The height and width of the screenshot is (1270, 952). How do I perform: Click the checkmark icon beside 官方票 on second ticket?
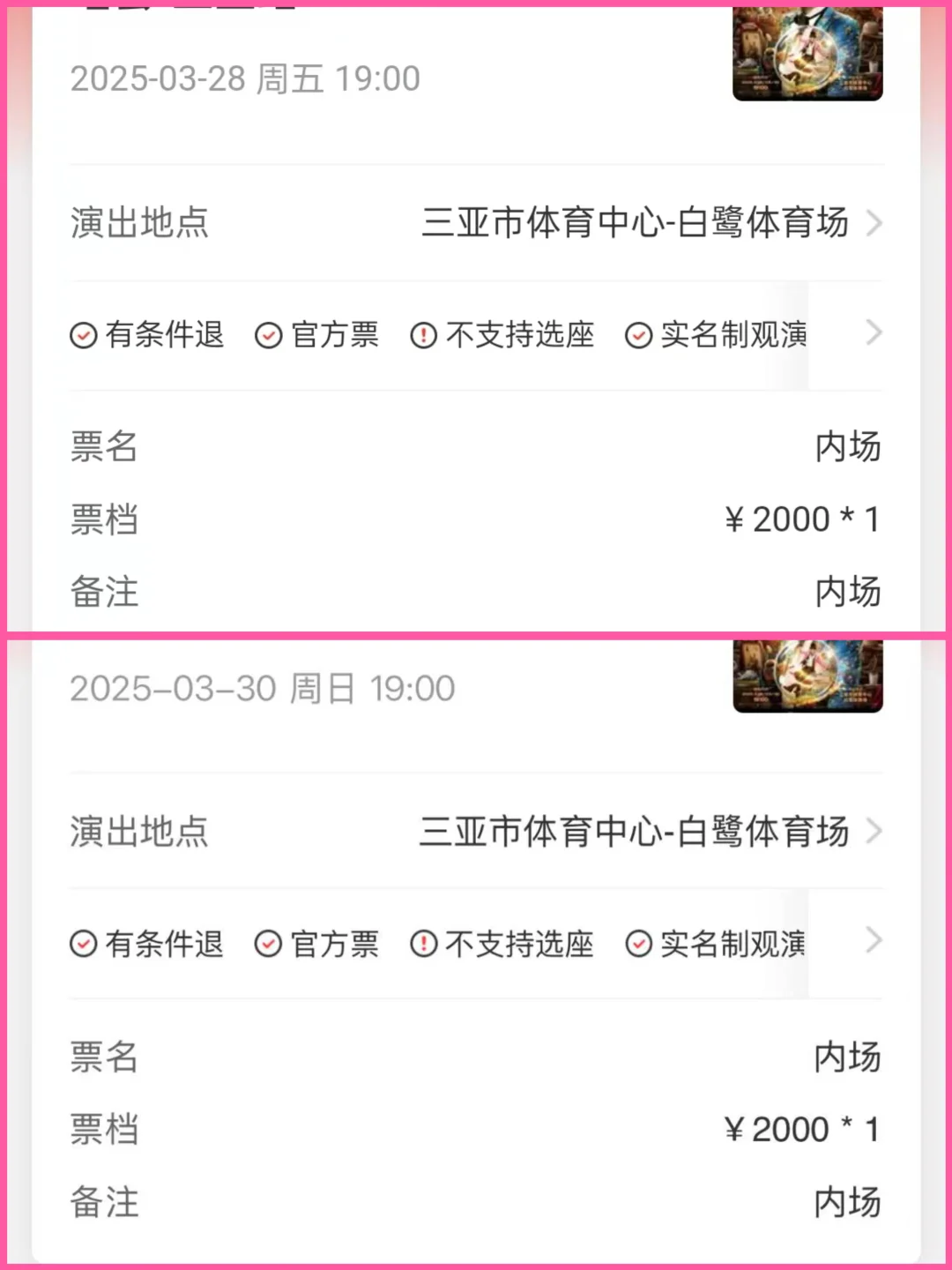(x=268, y=944)
